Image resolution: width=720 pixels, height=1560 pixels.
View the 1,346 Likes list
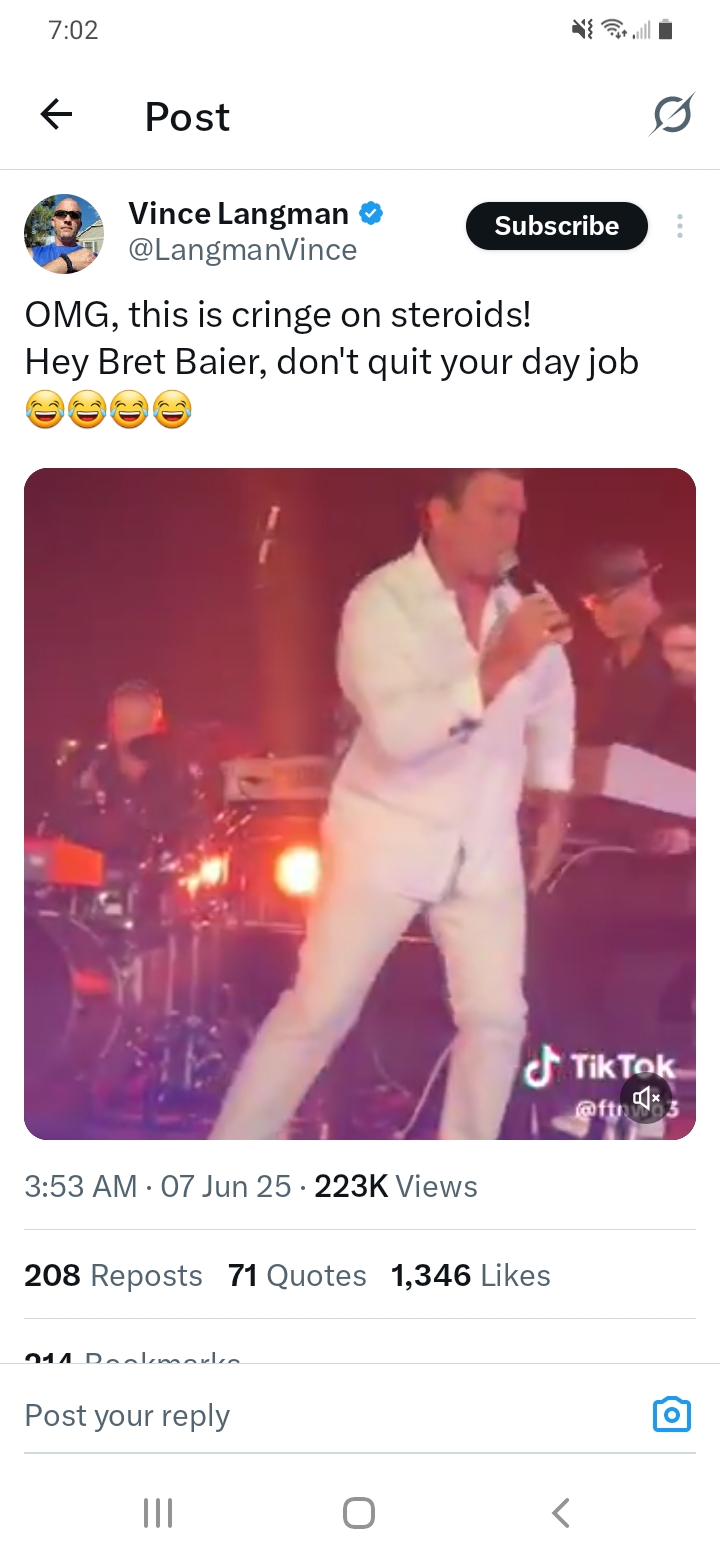coord(471,1275)
